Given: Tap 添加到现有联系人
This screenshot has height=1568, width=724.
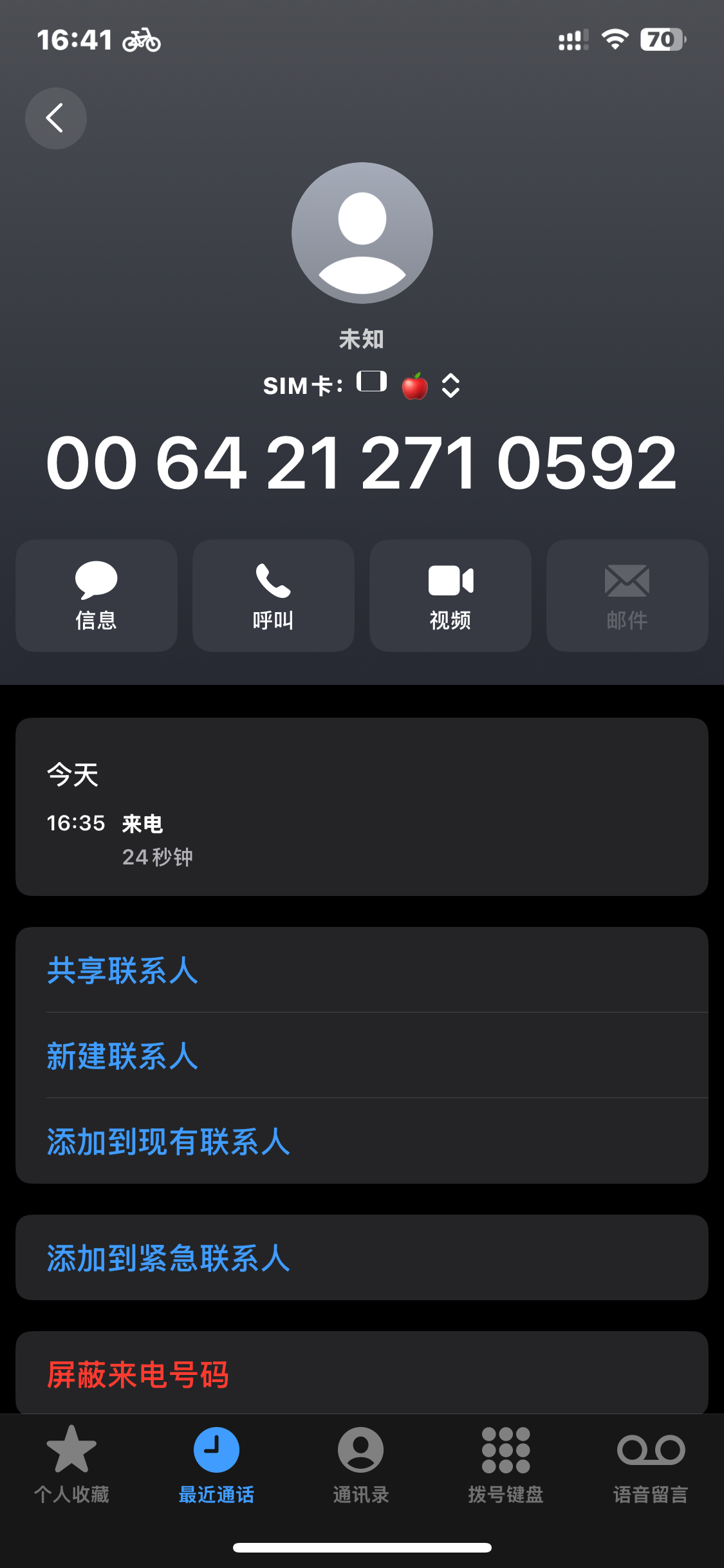Looking at the screenshot, I should click(x=169, y=1141).
